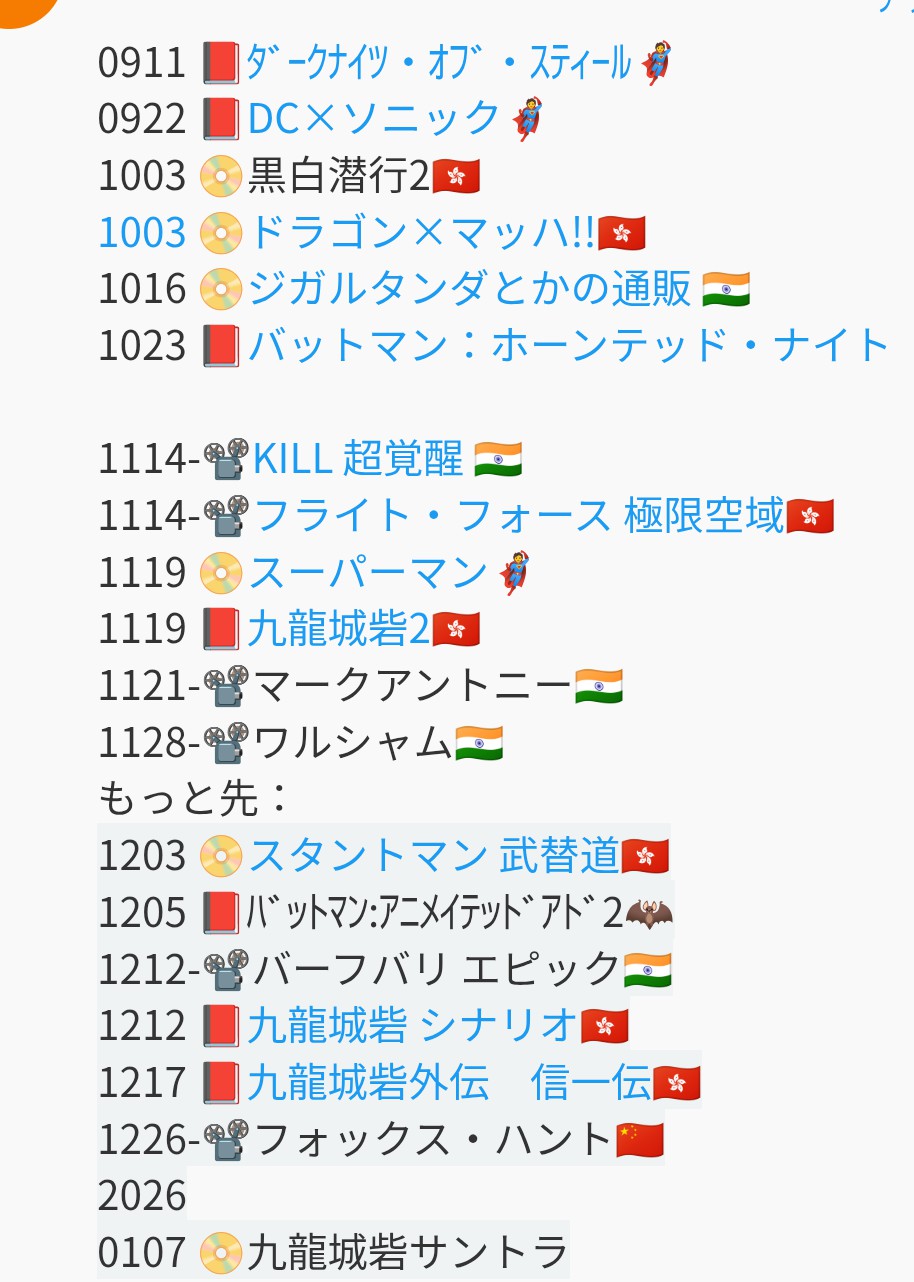Open the 九龍城砦 シナリオ link

click(x=412, y=1026)
